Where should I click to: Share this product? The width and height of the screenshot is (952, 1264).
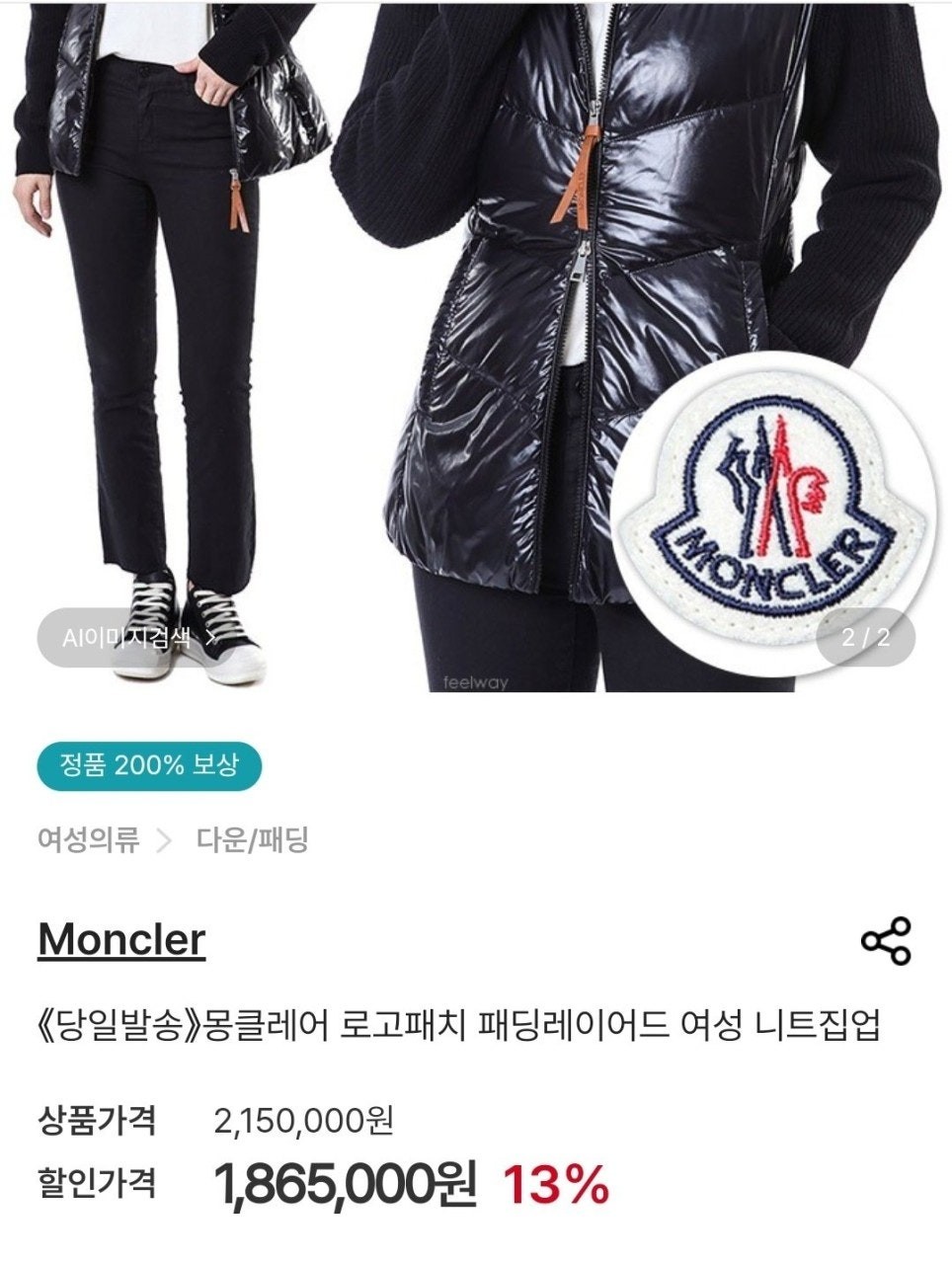pyautogui.click(x=886, y=941)
